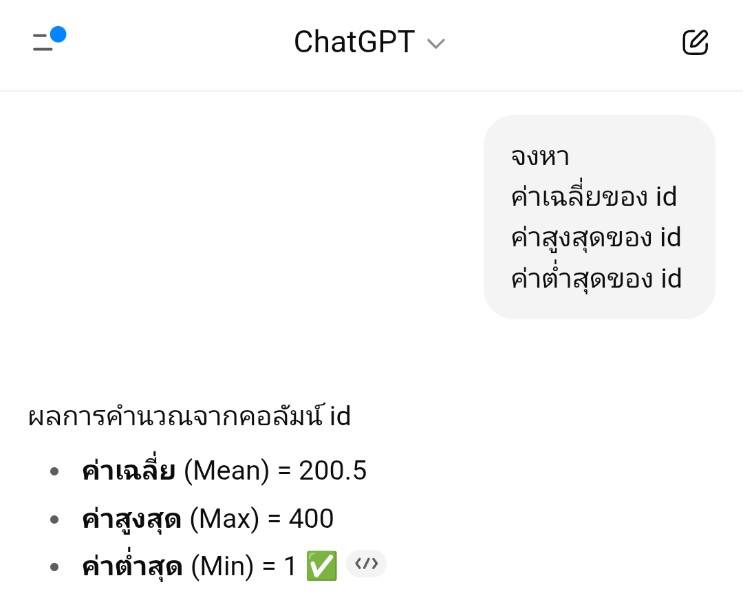Start a new chat
The image size is (743, 602).
695,42
